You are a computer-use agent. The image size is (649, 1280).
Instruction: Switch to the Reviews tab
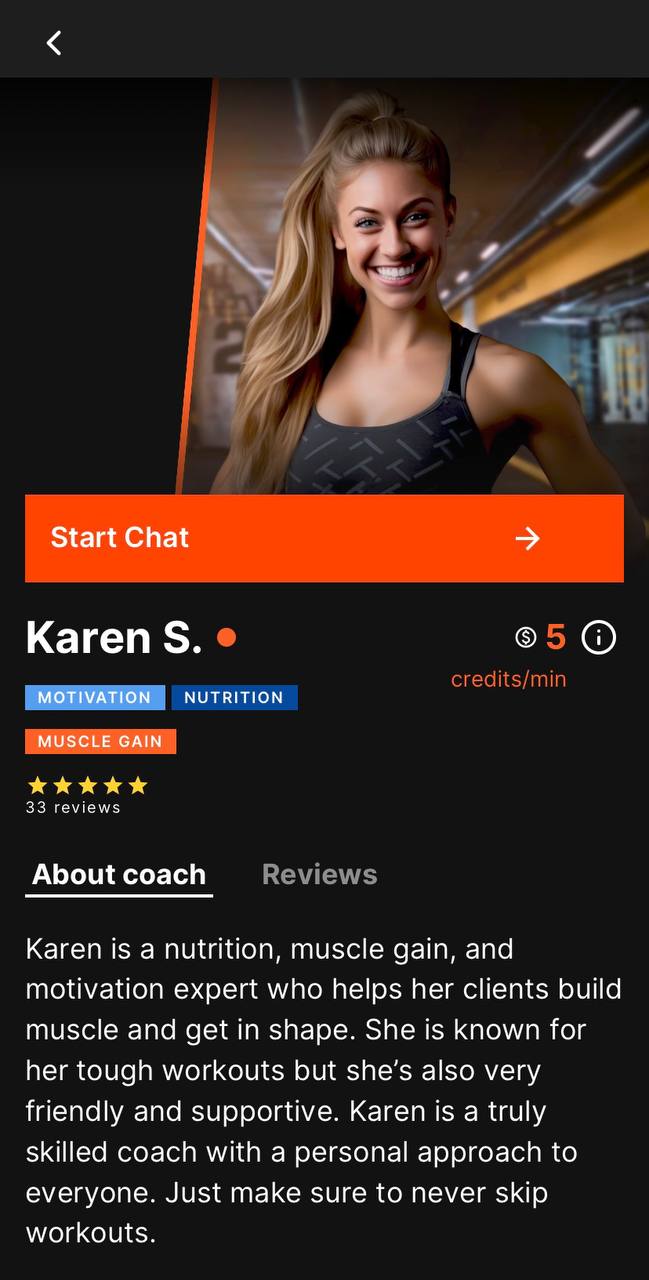[x=319, y=874]
